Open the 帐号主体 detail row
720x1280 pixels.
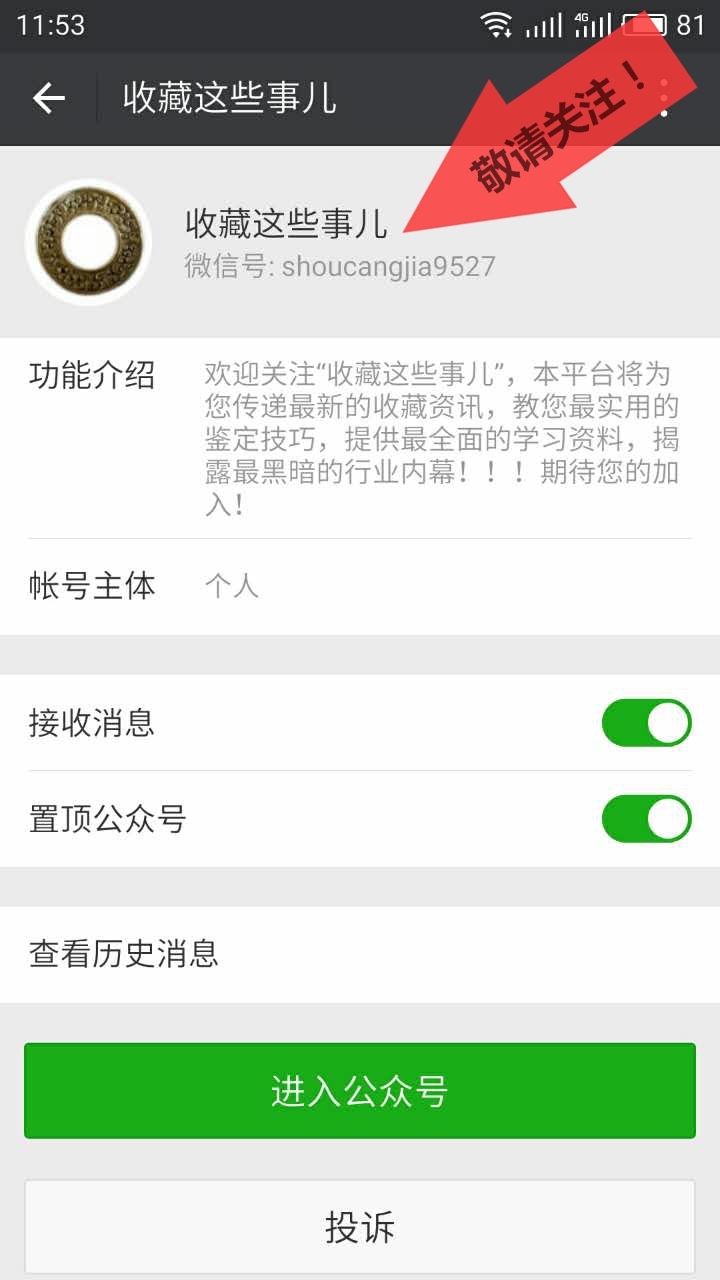360,586
